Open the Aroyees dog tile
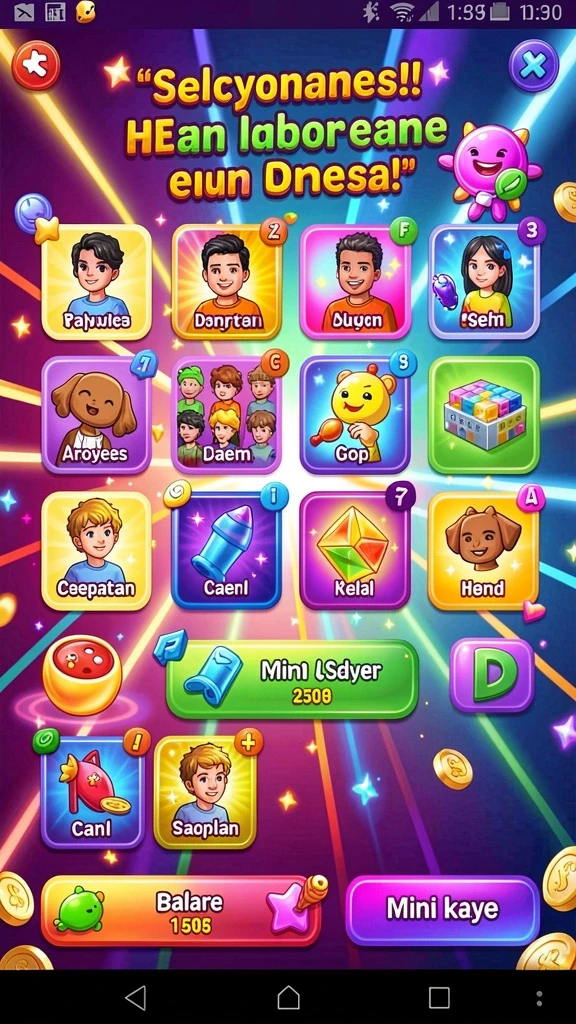This screenshot has width=576, height=1024. tap(97, 415)
